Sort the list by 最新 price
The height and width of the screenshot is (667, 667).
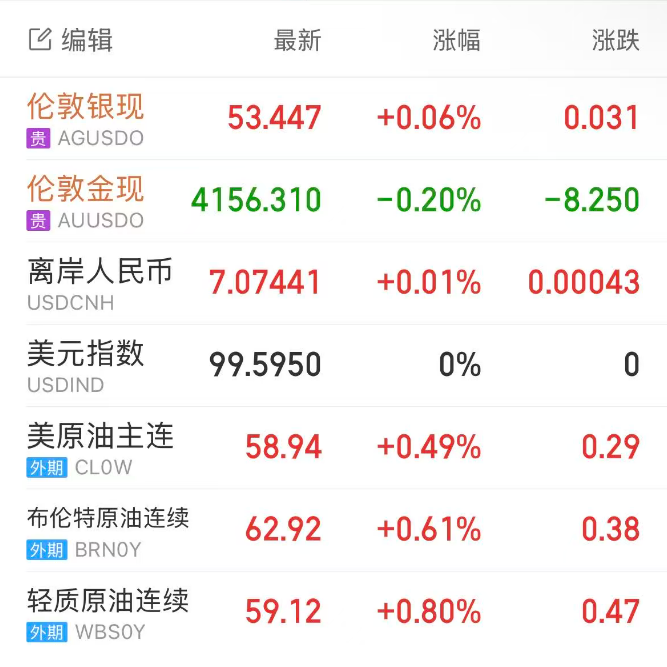pos(297,40)
